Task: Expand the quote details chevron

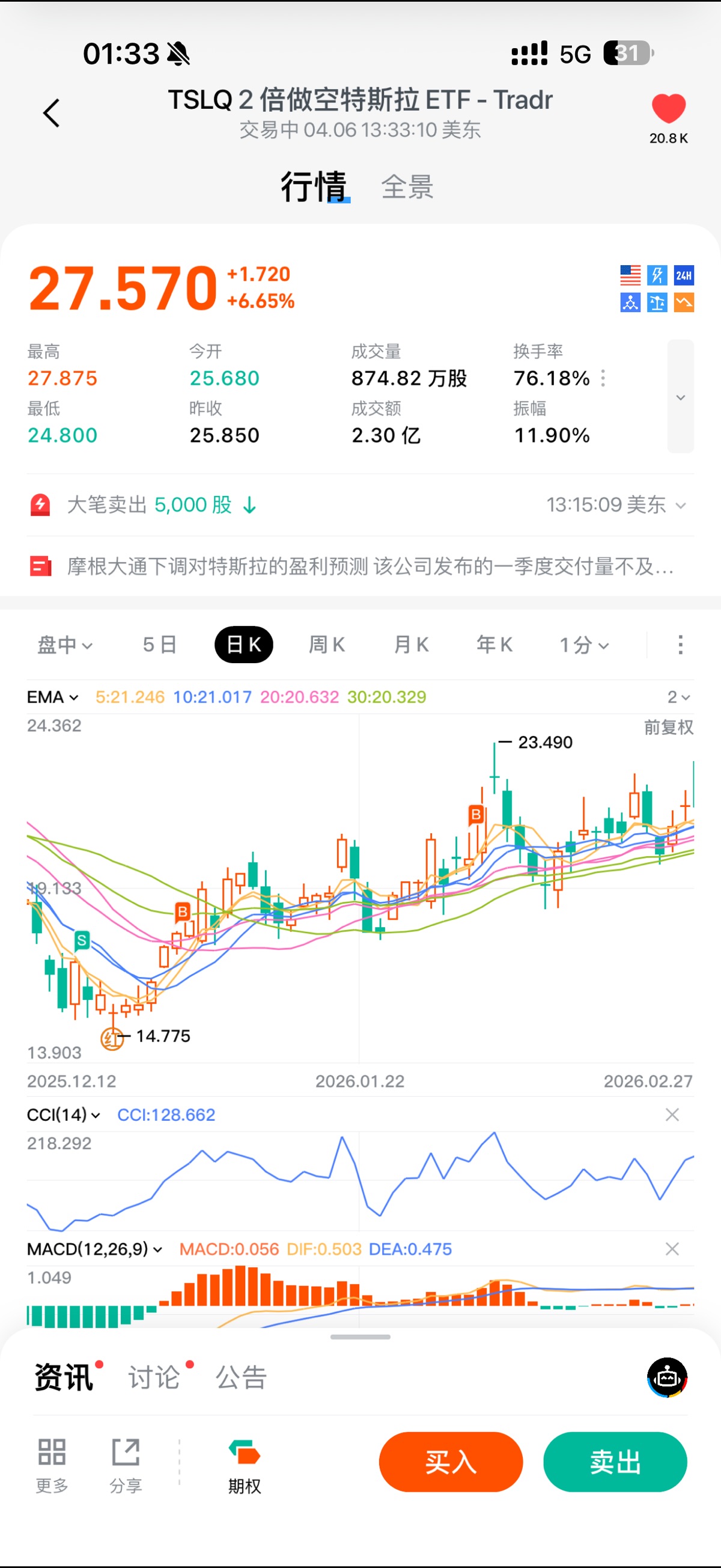Action: coord(680,397)
